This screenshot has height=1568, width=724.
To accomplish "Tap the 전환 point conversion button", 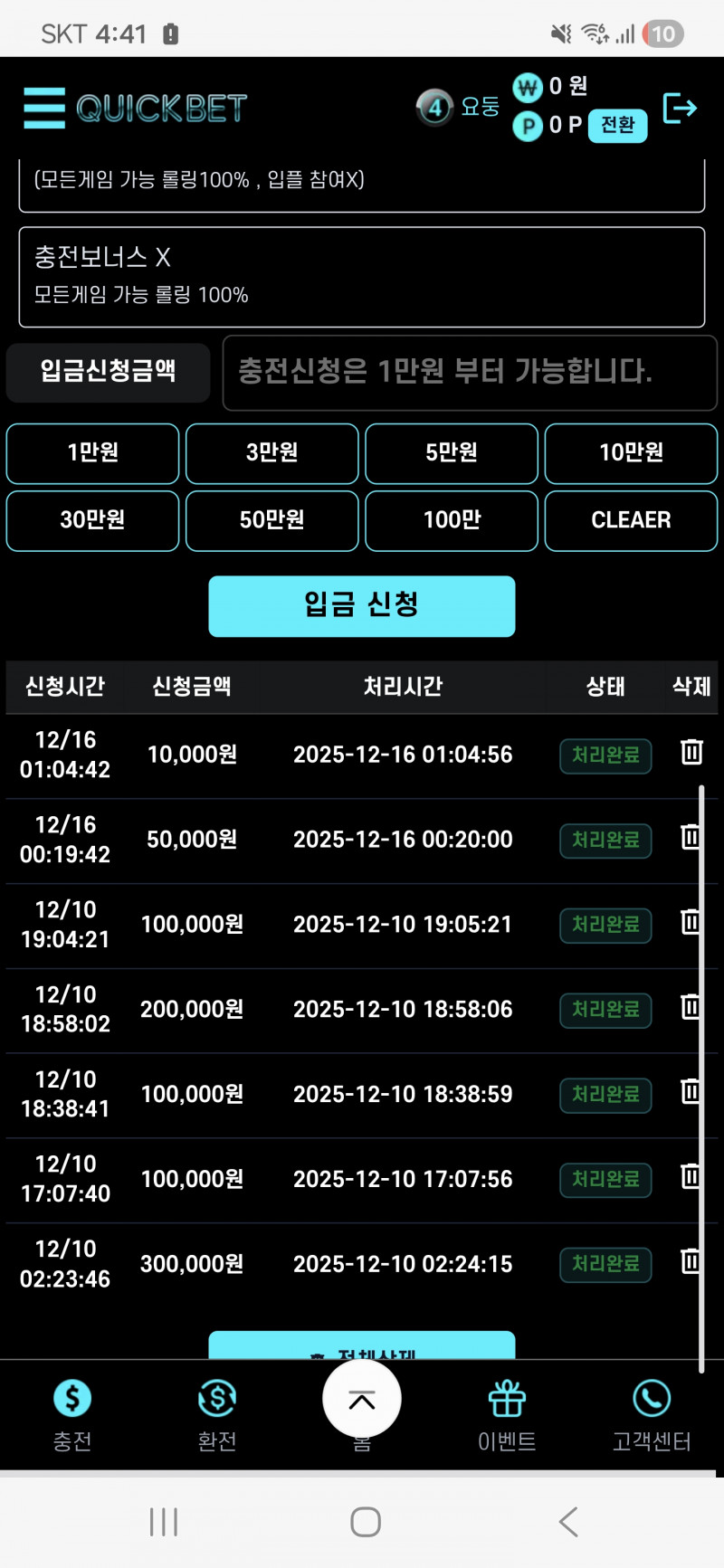I will 617,125.
